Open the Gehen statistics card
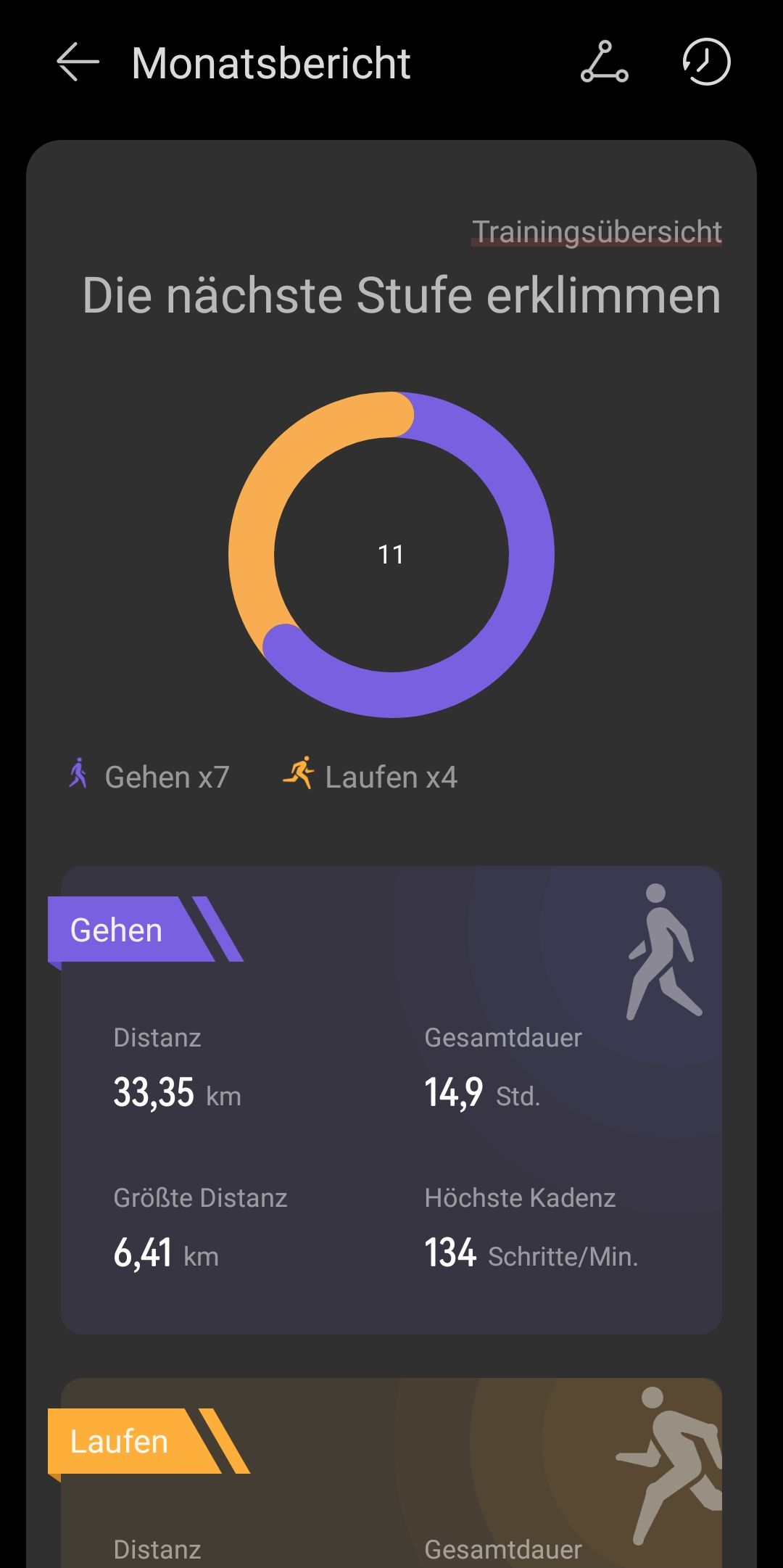Image resolution: width=783 pixels, height=1568 pixels. (391, 1099)
